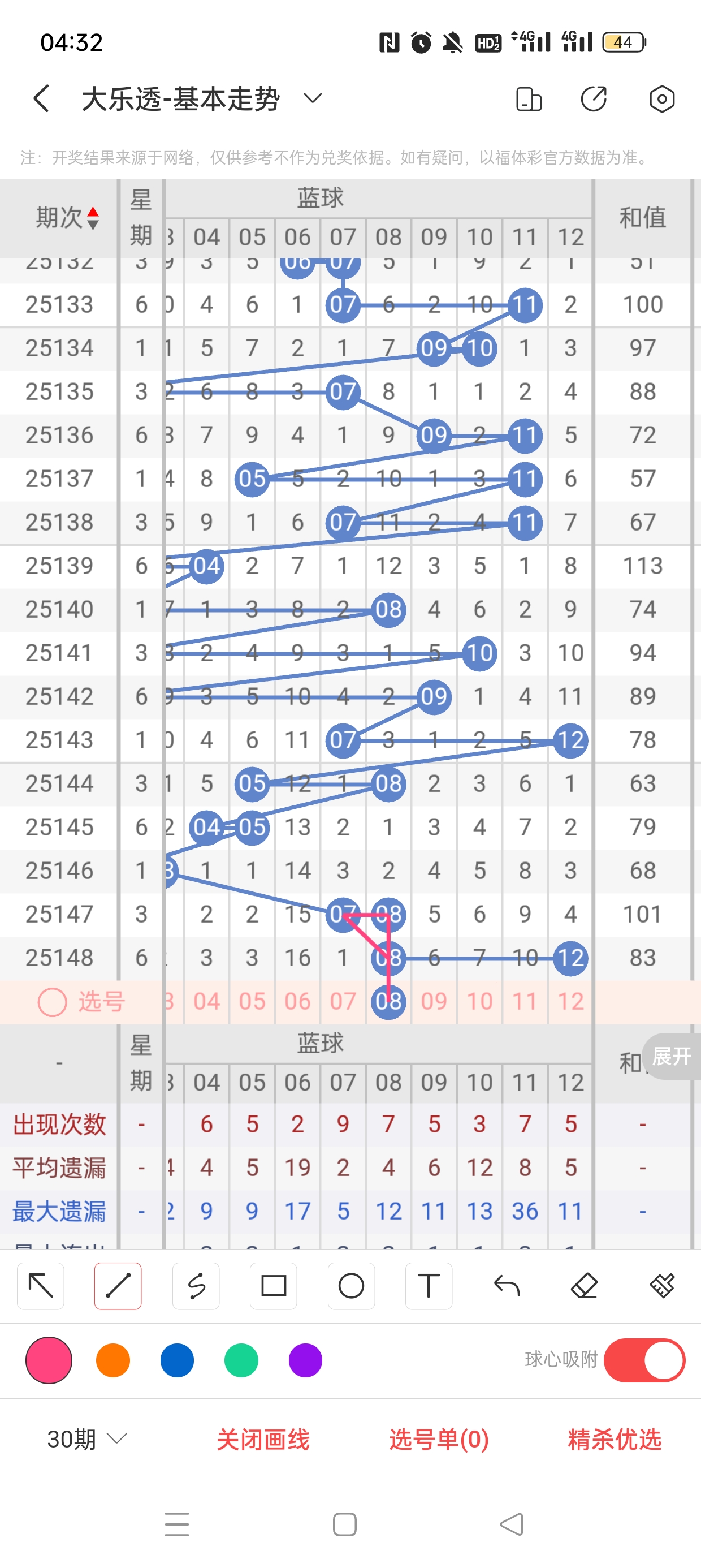Select the rectangle shape tool
701x1568 pixels.
tap(273, 1286)
